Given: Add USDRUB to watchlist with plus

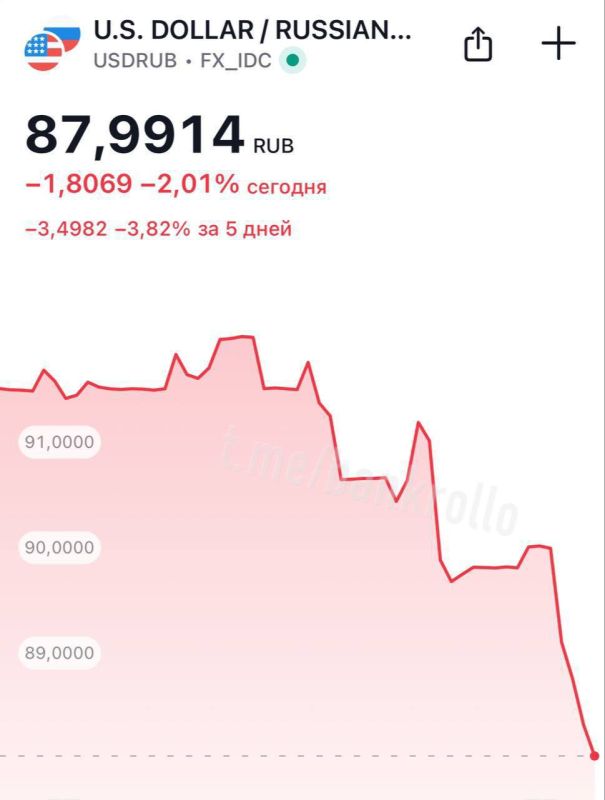Looking at the screenshot, I should (x=558, y=43).
